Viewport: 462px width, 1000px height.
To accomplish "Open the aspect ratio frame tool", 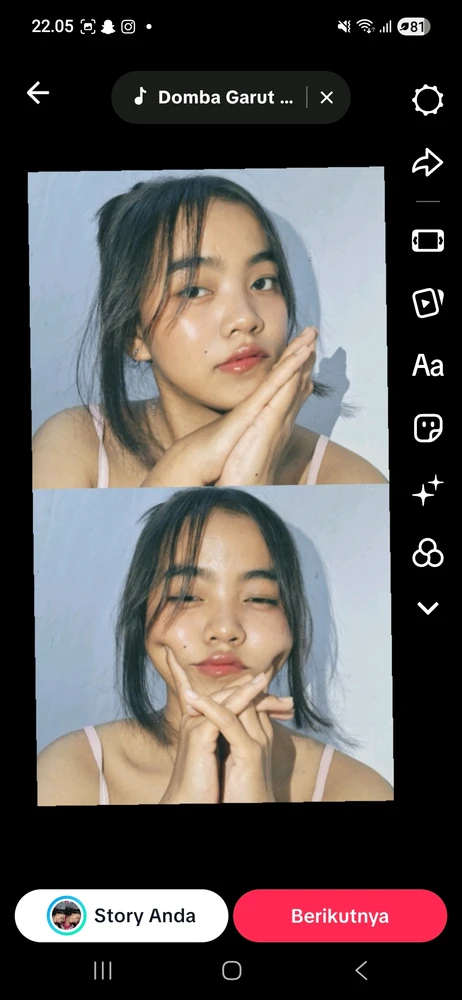I will point(428,241).
